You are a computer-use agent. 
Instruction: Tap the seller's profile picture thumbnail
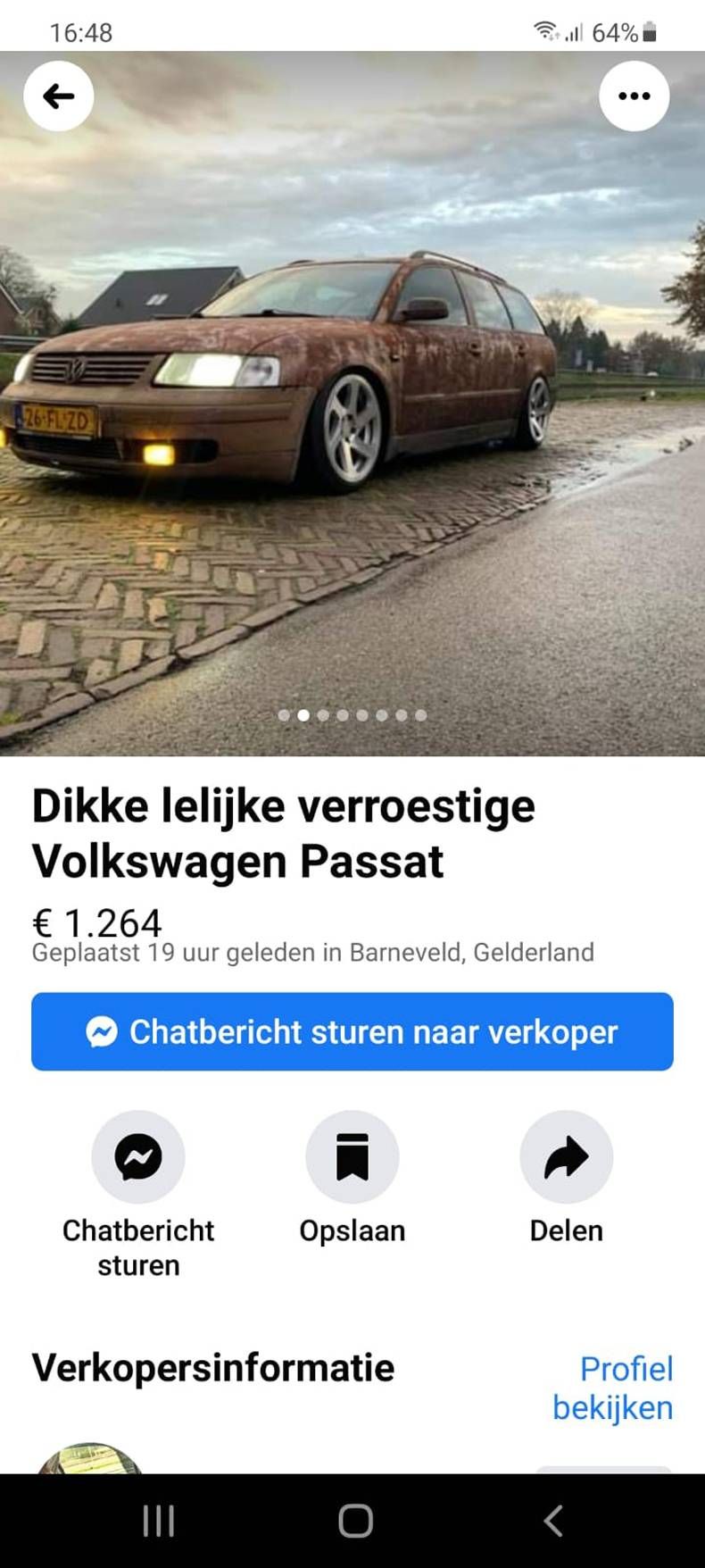tap(89, 1464)
